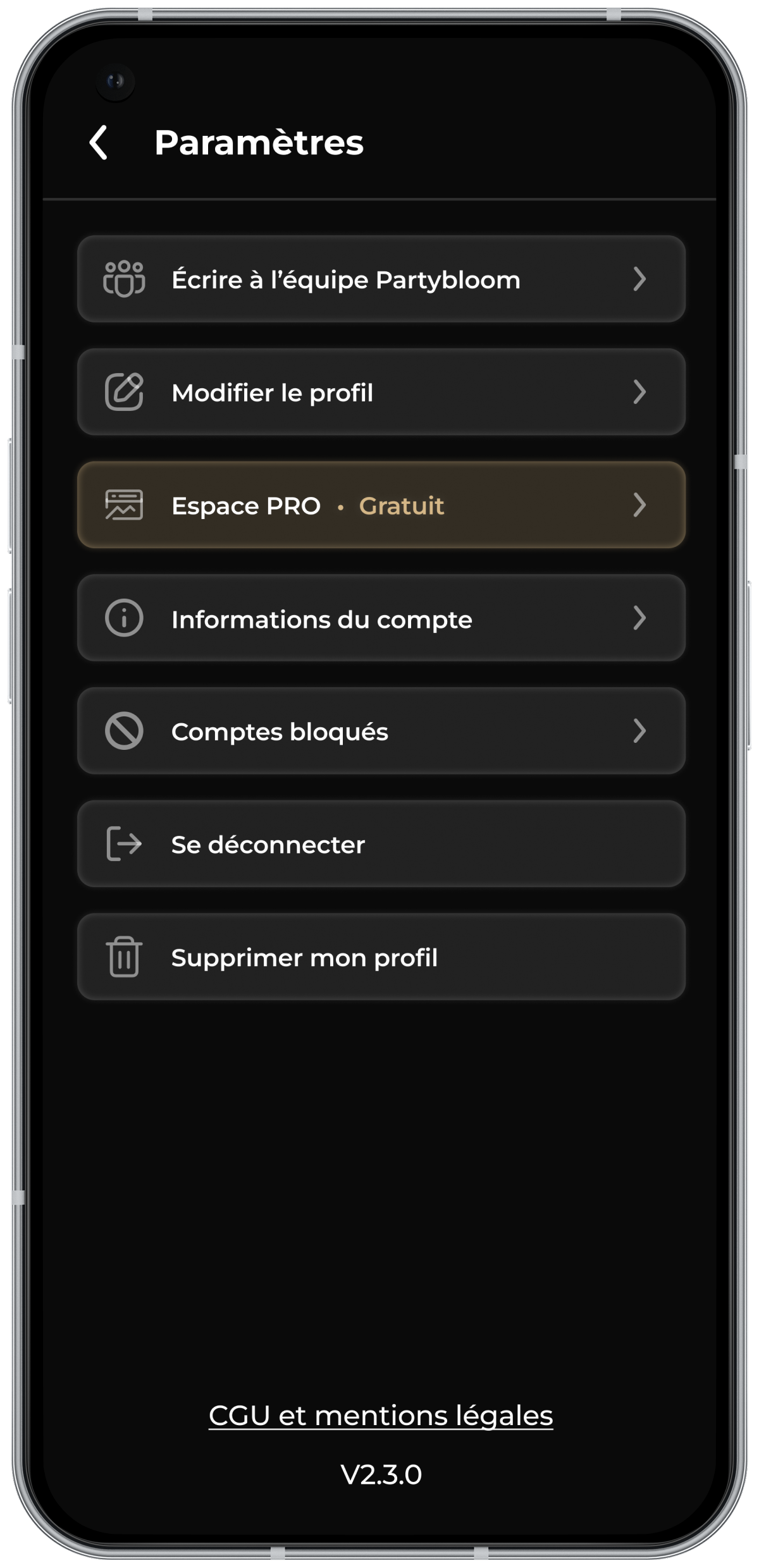Open CGU et mentions légales link

[381, 1416]
